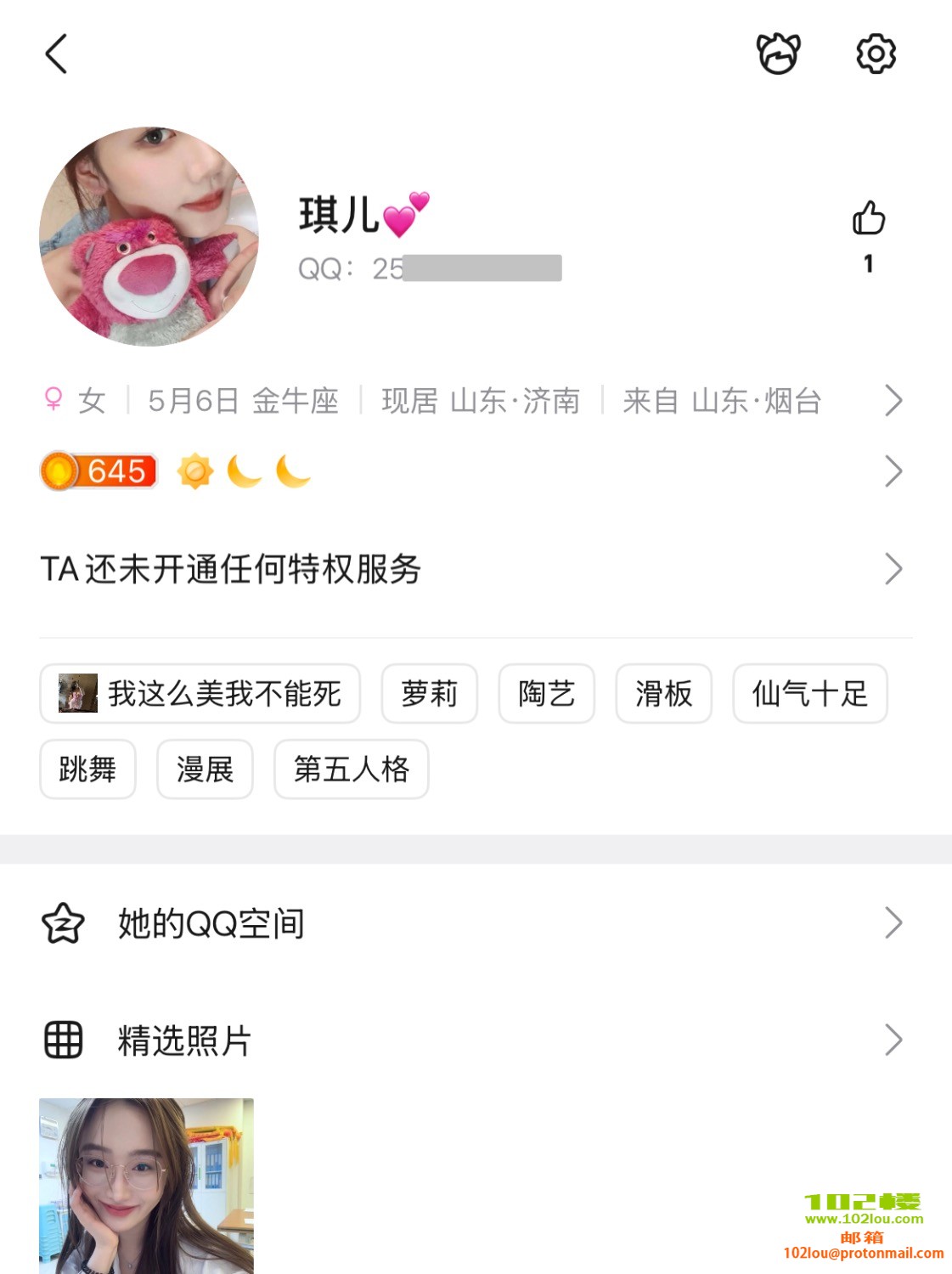
Task: Select the 萝莉 tag chip
Action: click(430, 694)
